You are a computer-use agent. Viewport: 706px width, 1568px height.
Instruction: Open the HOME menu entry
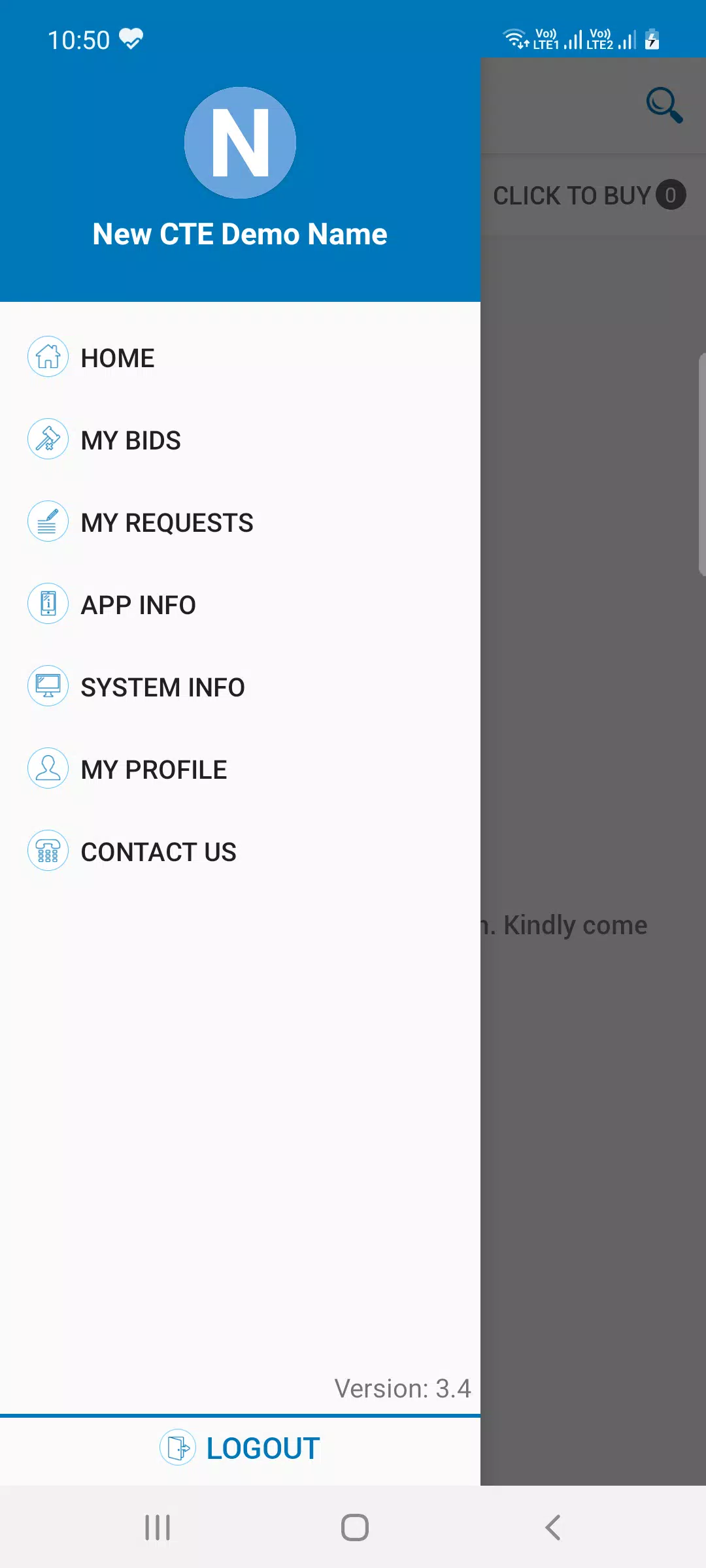click(117, 357)
